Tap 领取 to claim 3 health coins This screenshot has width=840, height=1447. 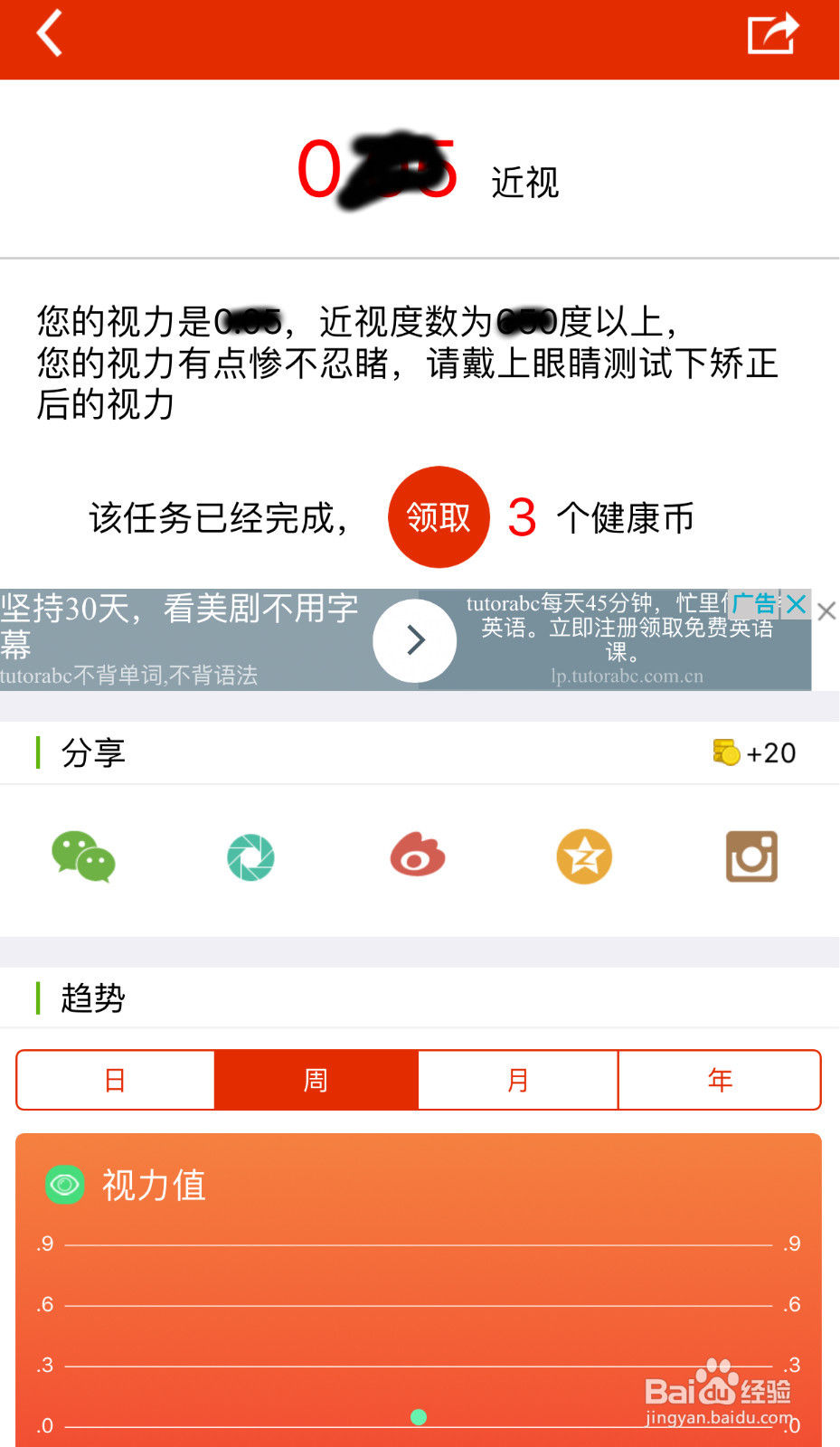(x=439, y=516)
